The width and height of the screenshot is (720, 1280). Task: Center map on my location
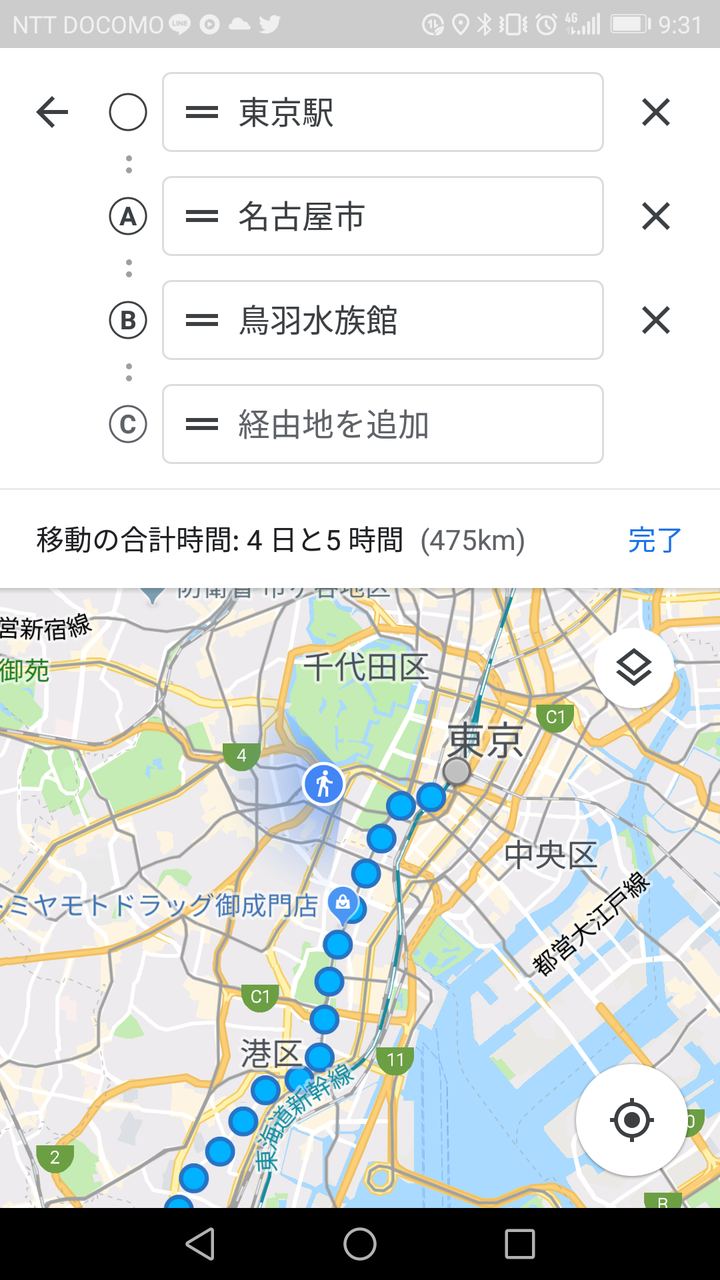(631, 1120)
